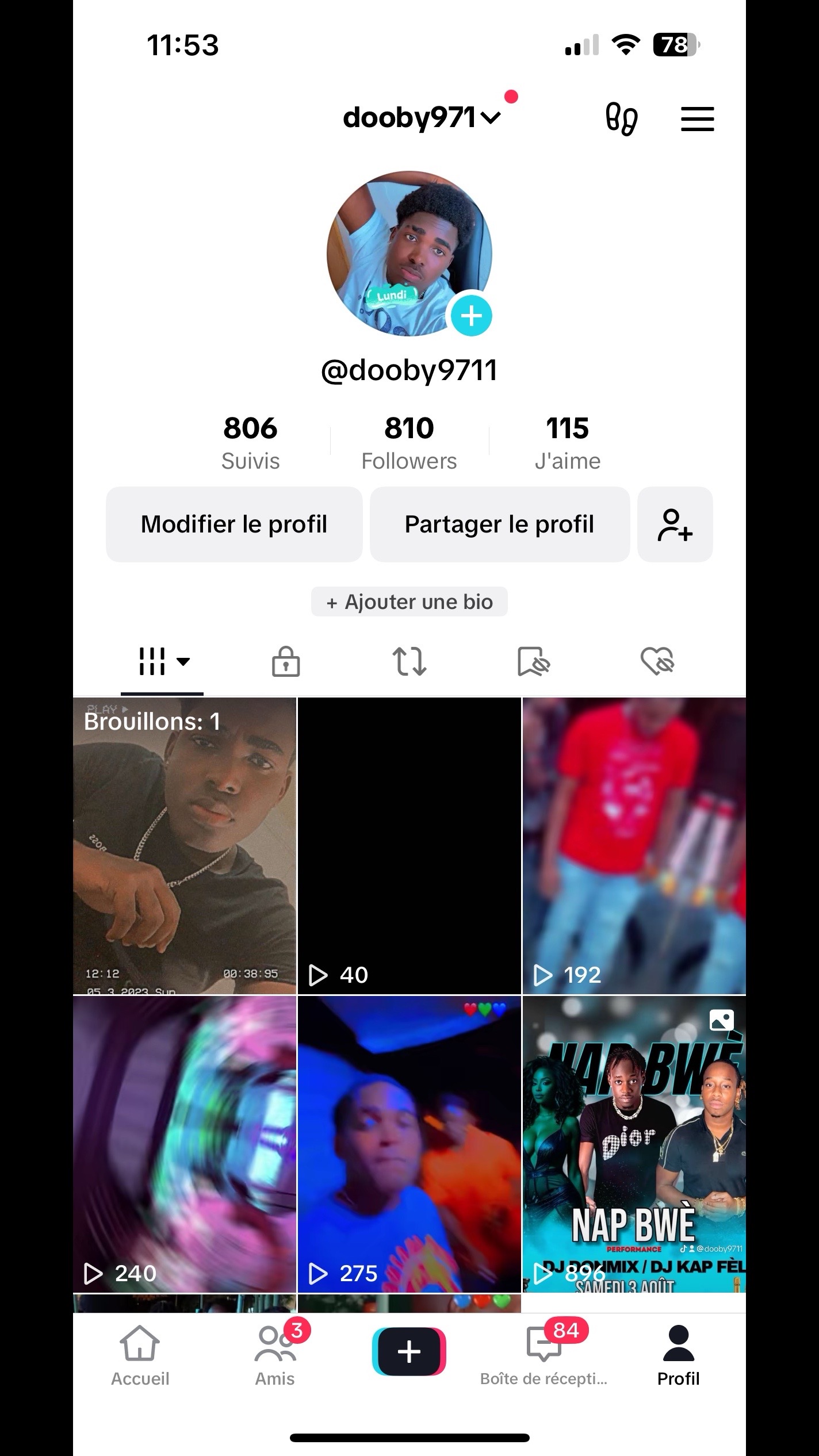819x1456 pixels.
Task: Tap the plus badge on the profile photo
Action: click(x=471, y=316)
